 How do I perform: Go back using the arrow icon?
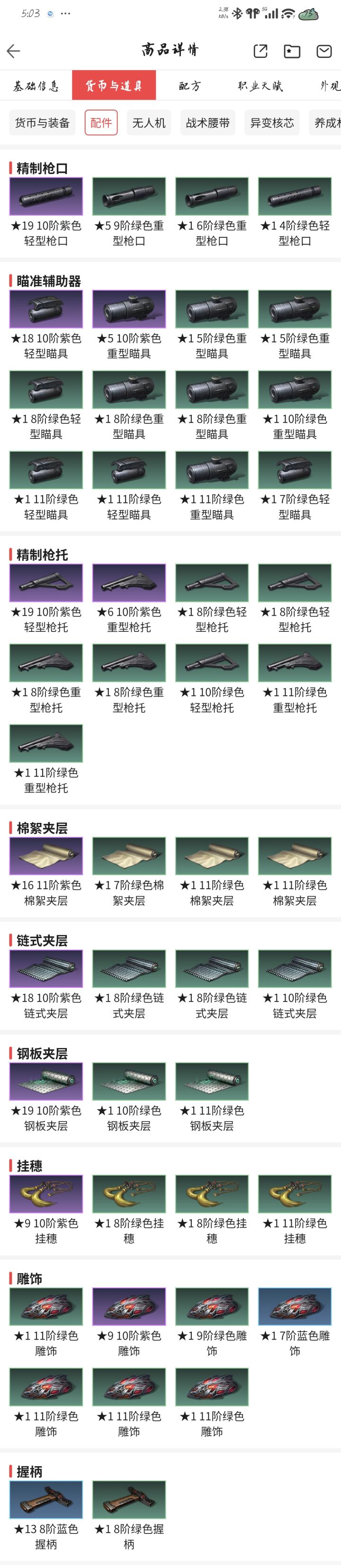click(13, 51)
